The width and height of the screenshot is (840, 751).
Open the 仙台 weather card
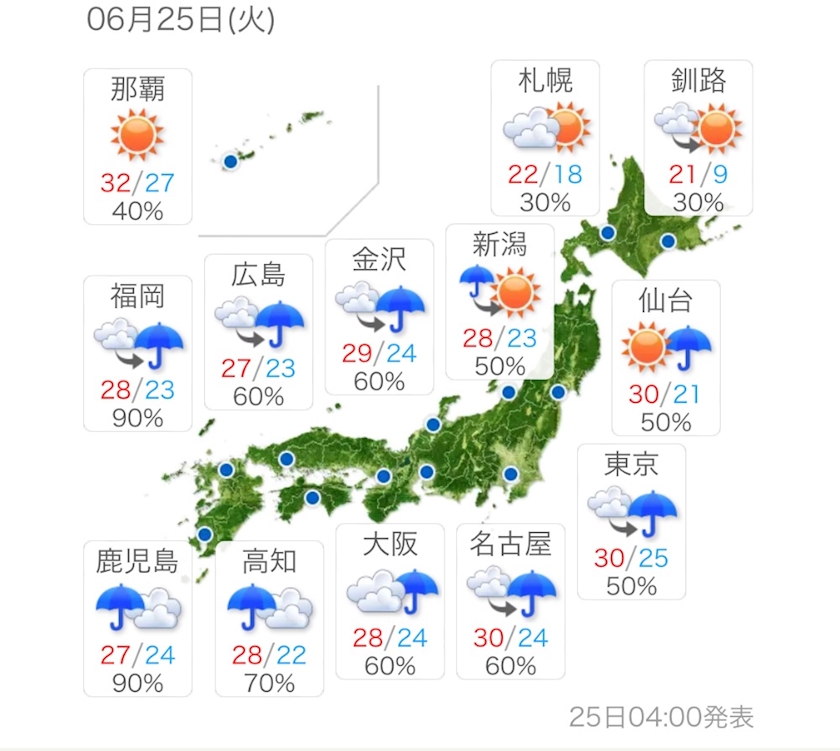[x=666, y=358]
